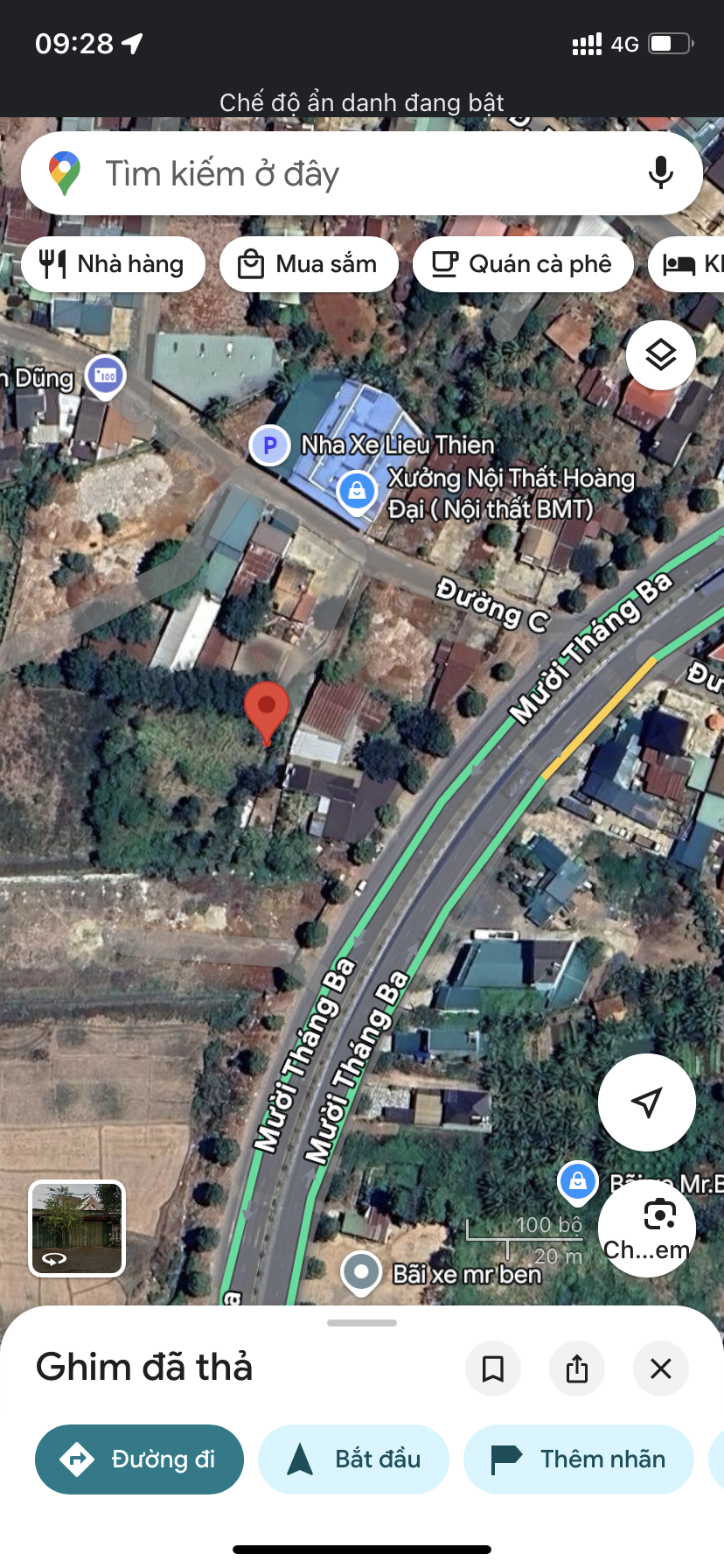This screenshot has height=1568, width=724.
Task: Close the Ghim đã thả panel
Action: pyautogui.click(x=661, y=1368)
